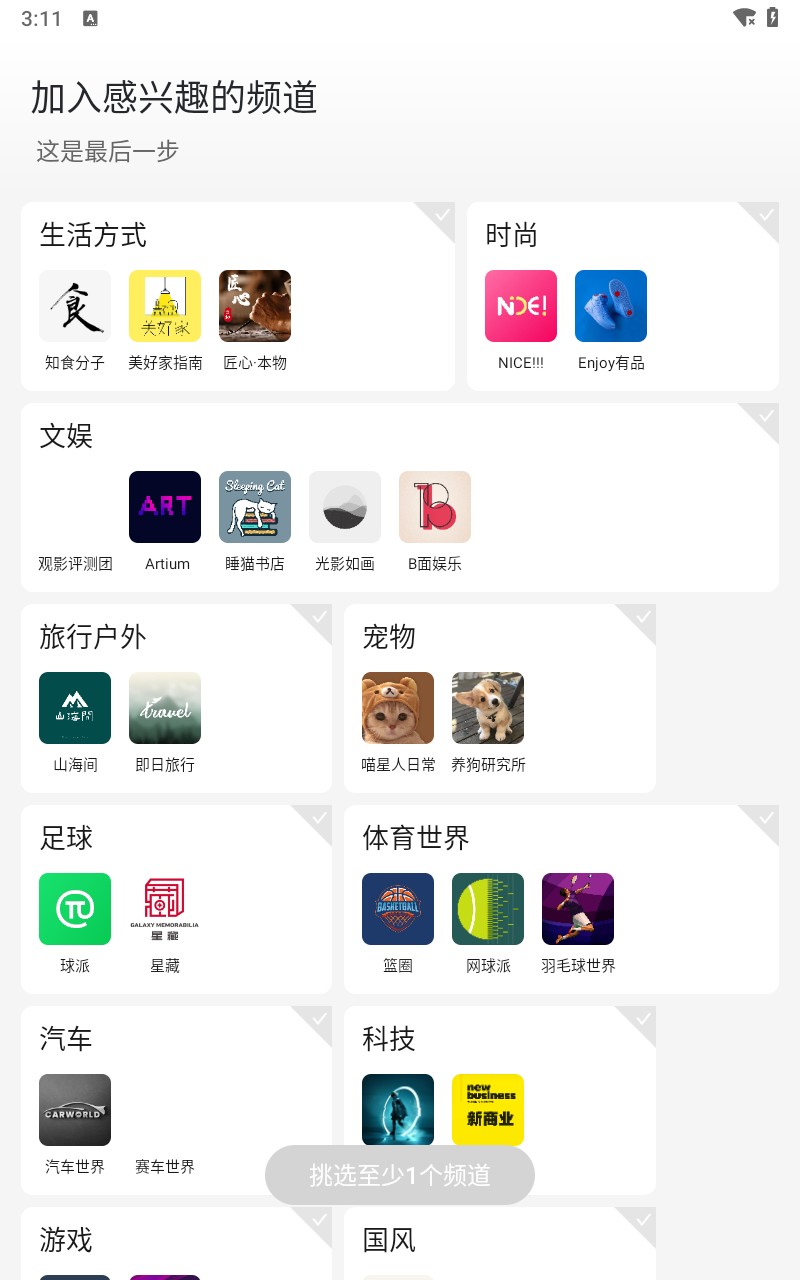Select the 新商业 channel under 科技

pos(488,1110)
